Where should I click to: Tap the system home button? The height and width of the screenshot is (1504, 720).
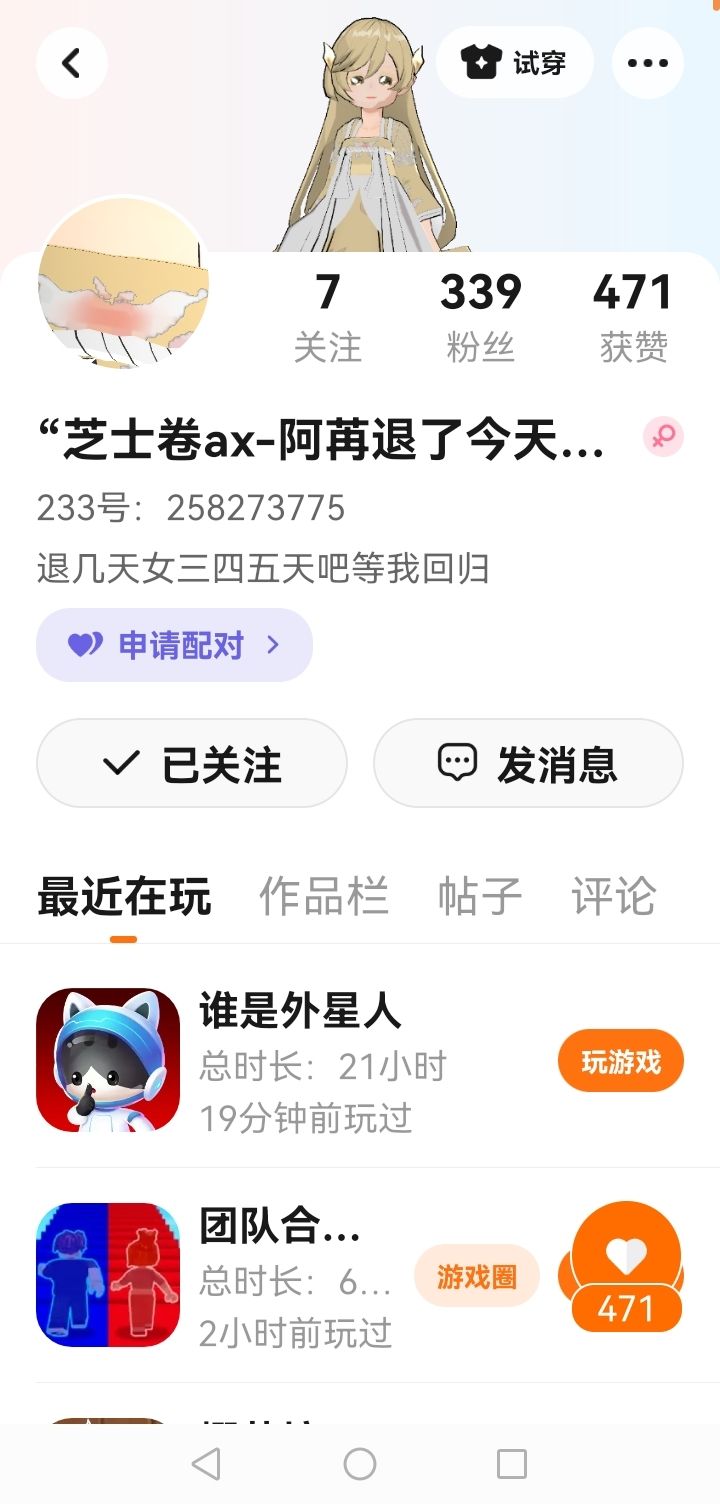coord(360,1464)
